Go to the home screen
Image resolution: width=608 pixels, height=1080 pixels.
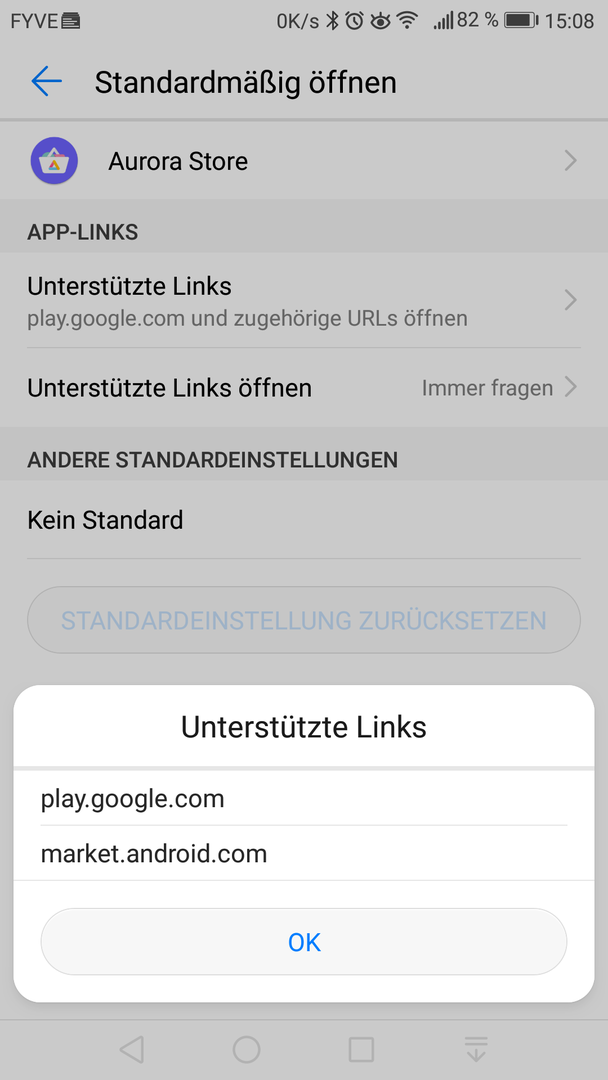[x=246, y=1049]
